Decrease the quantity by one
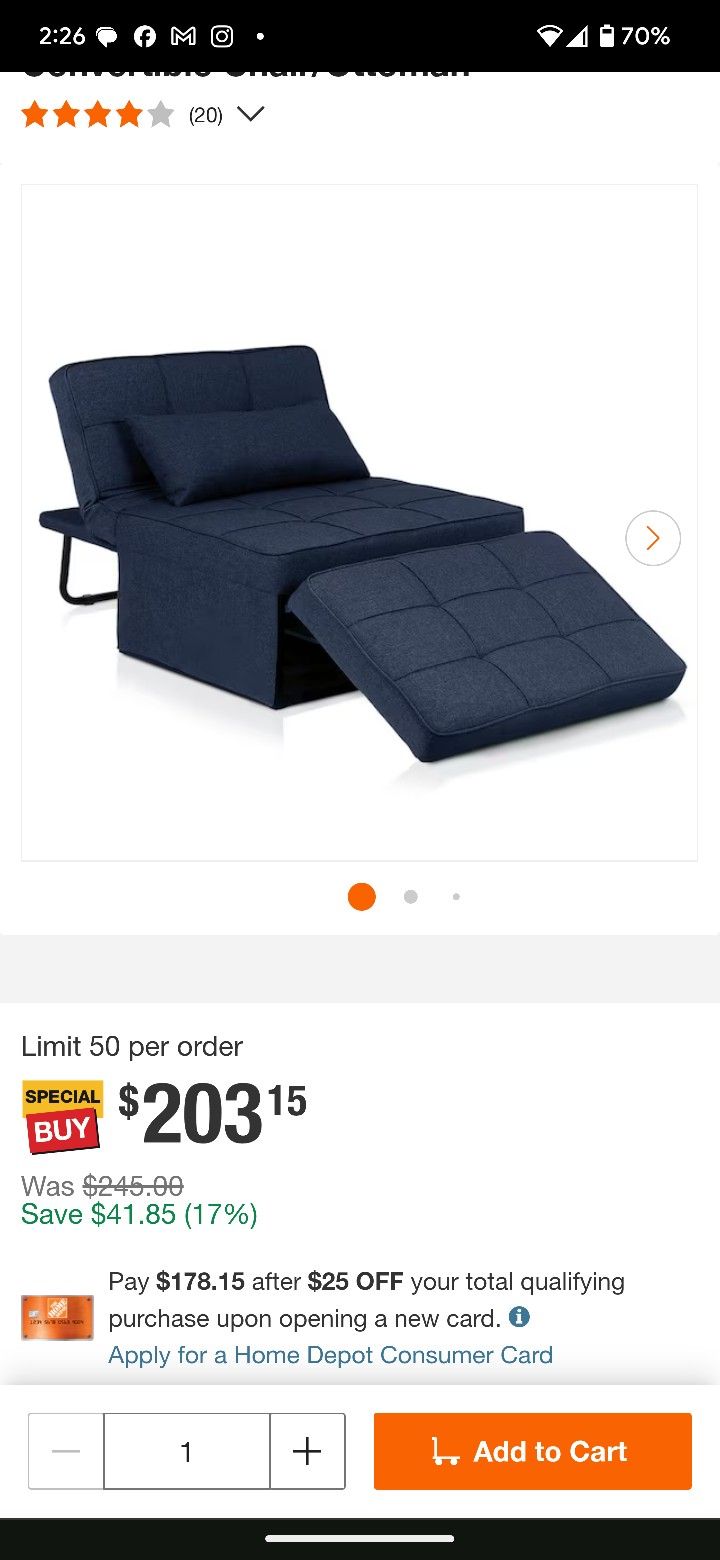The height and width of the screenshot is (1560, 720). [x=66, y=1451]
